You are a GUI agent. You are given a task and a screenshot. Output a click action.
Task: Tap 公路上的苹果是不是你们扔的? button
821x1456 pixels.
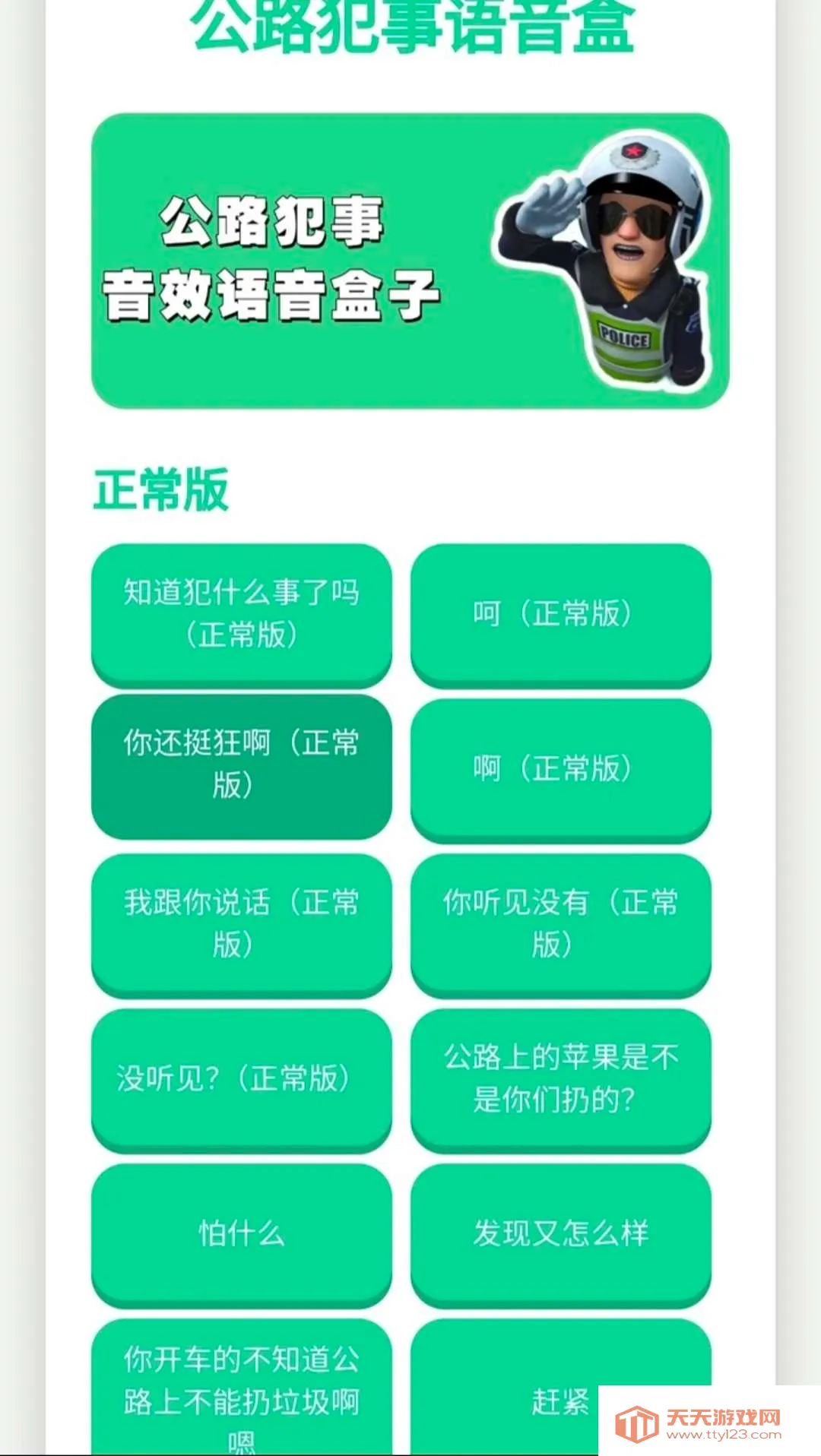pyautogui.click(x=560, y=1078)
